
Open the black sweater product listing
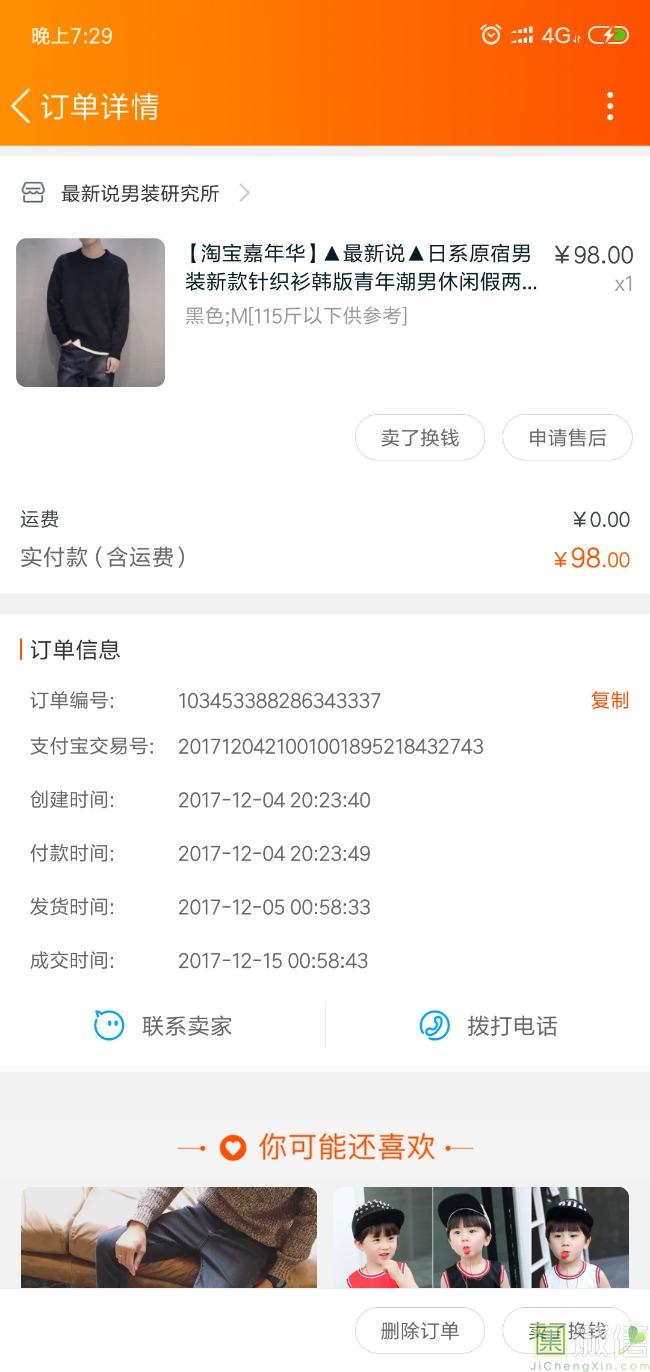[x=90, y=312]
